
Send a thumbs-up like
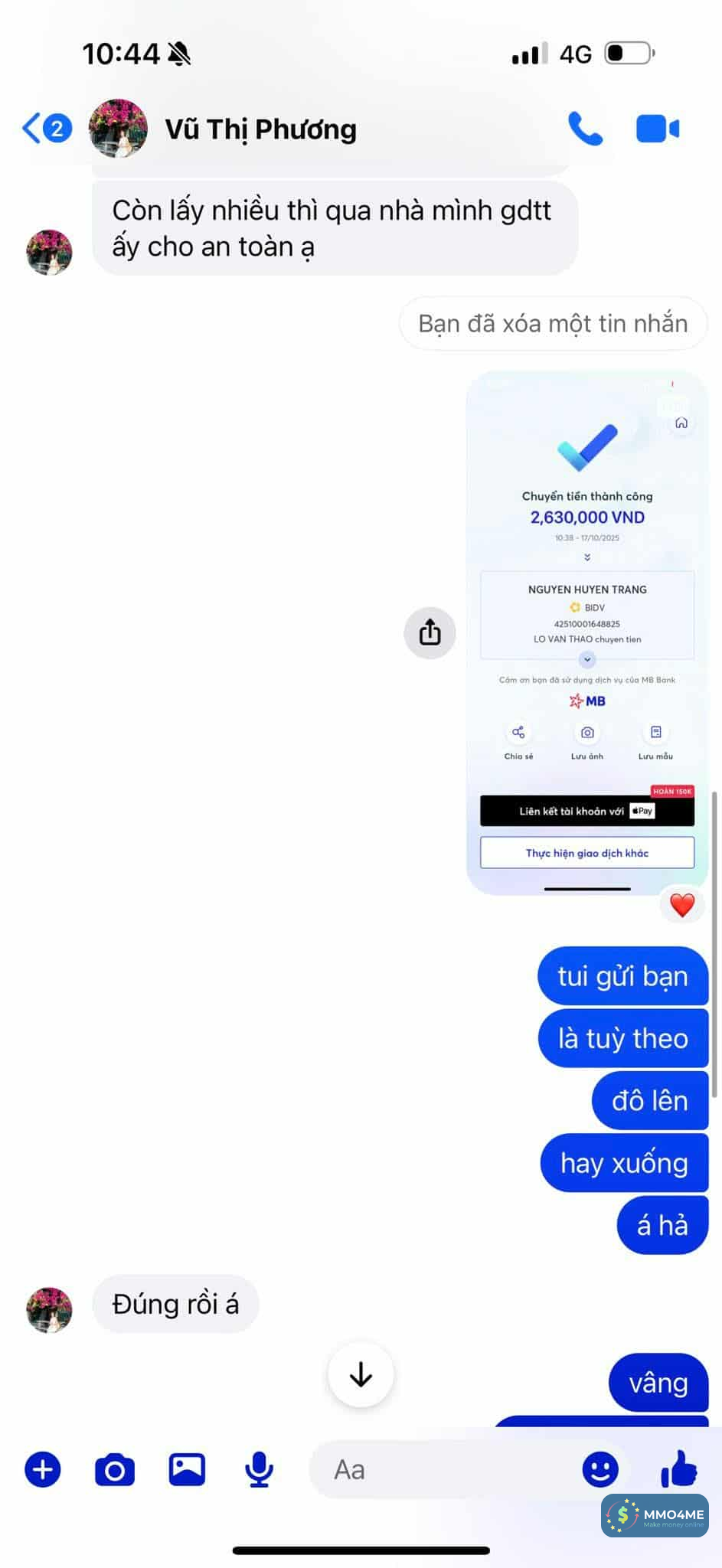[x=678, y=1468]
